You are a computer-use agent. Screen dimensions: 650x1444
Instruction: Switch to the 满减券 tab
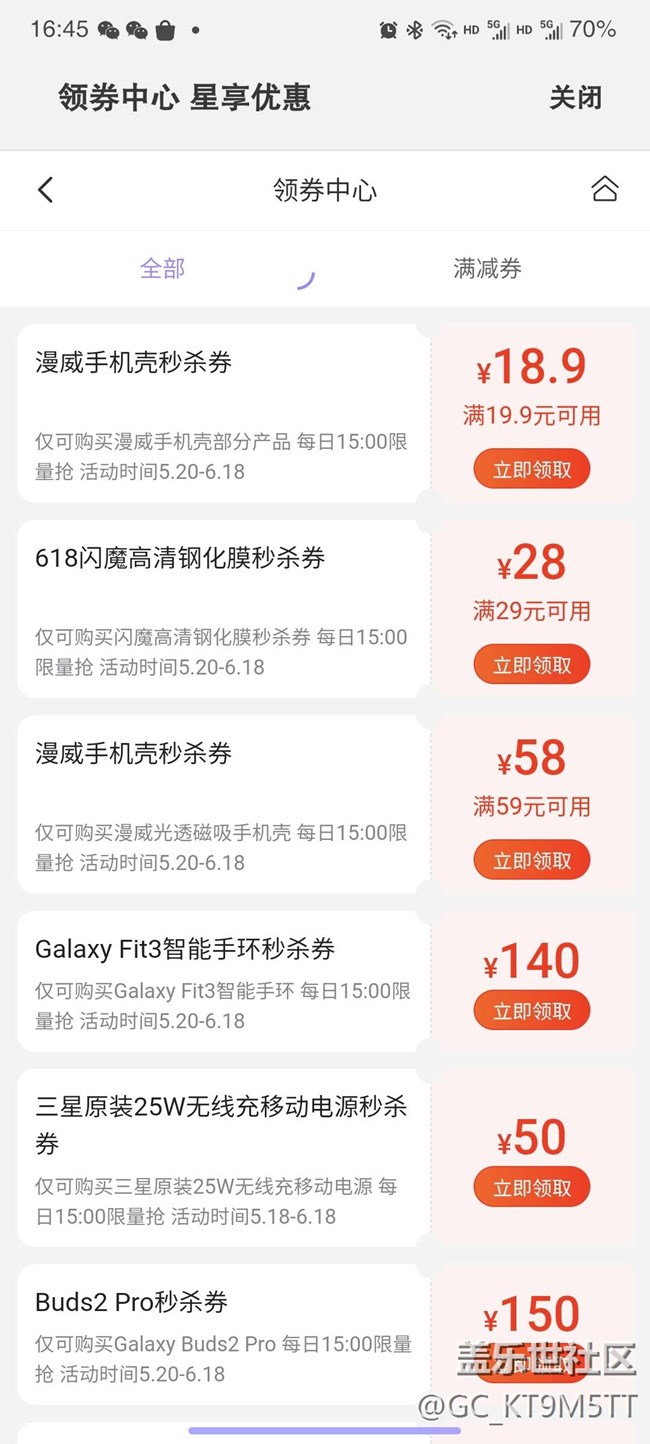tap(487, 268)
